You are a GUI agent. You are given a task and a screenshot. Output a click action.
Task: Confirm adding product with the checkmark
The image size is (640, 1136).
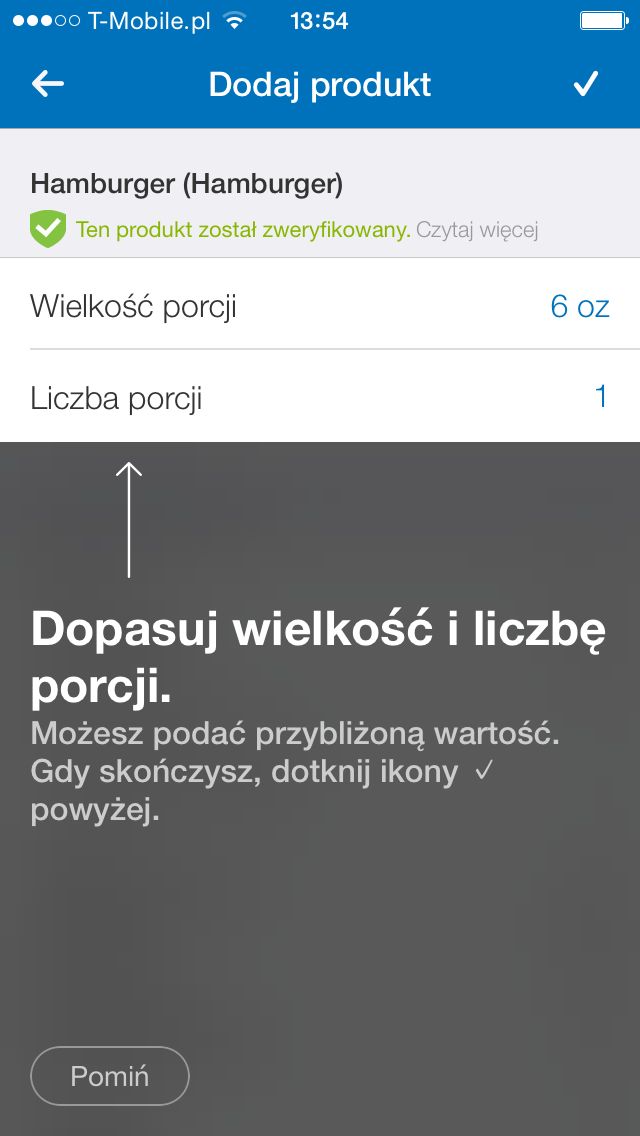pos(585,84)
